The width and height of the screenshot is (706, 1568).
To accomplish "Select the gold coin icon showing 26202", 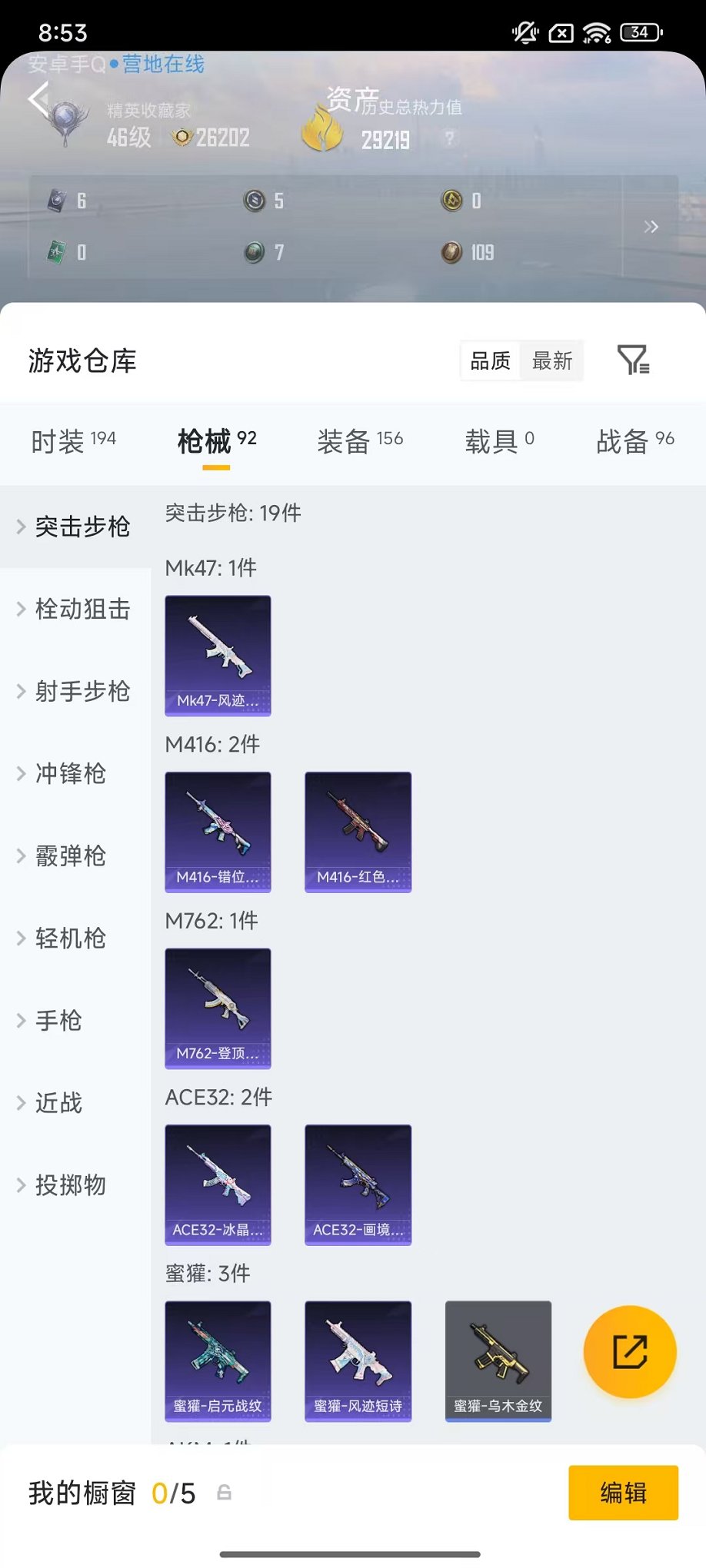I will (183, 137).
